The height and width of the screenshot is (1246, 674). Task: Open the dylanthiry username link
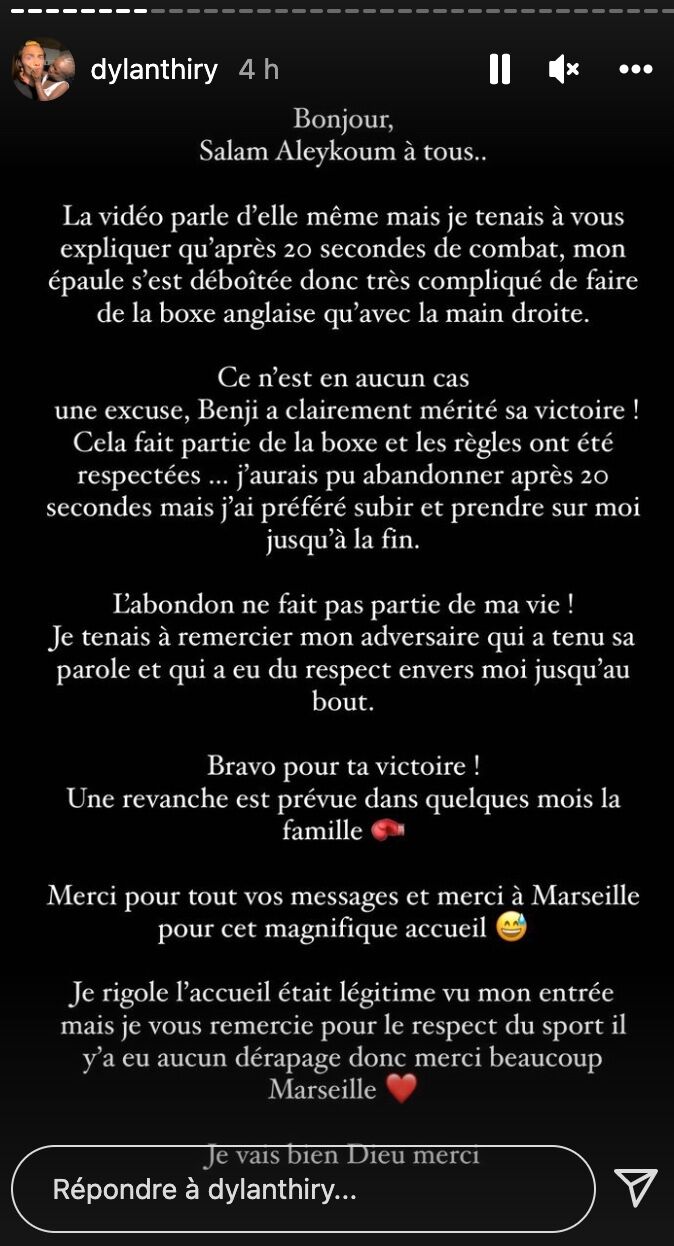pos(153,70)
